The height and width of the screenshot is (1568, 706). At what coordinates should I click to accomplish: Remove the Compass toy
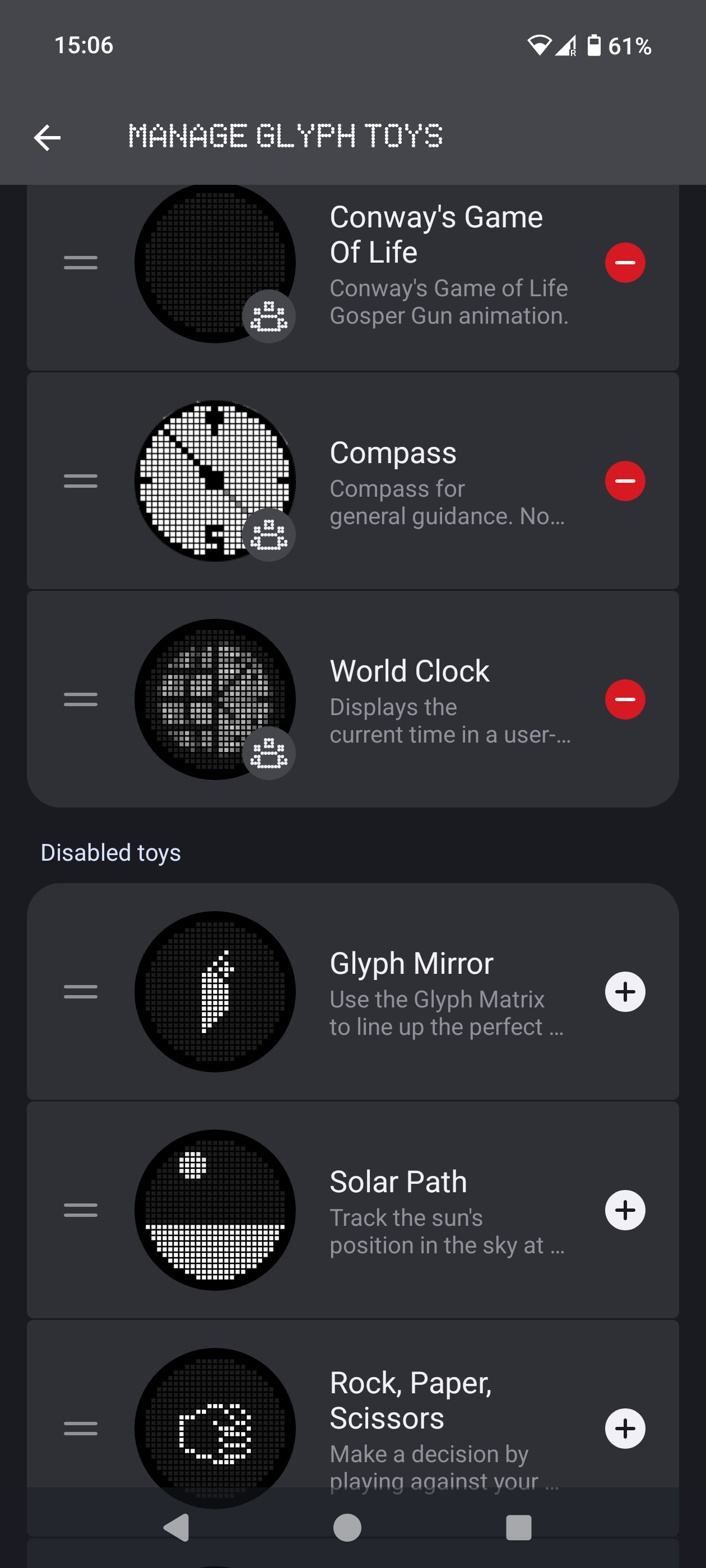pyautogui.click(x=624, y=481)
